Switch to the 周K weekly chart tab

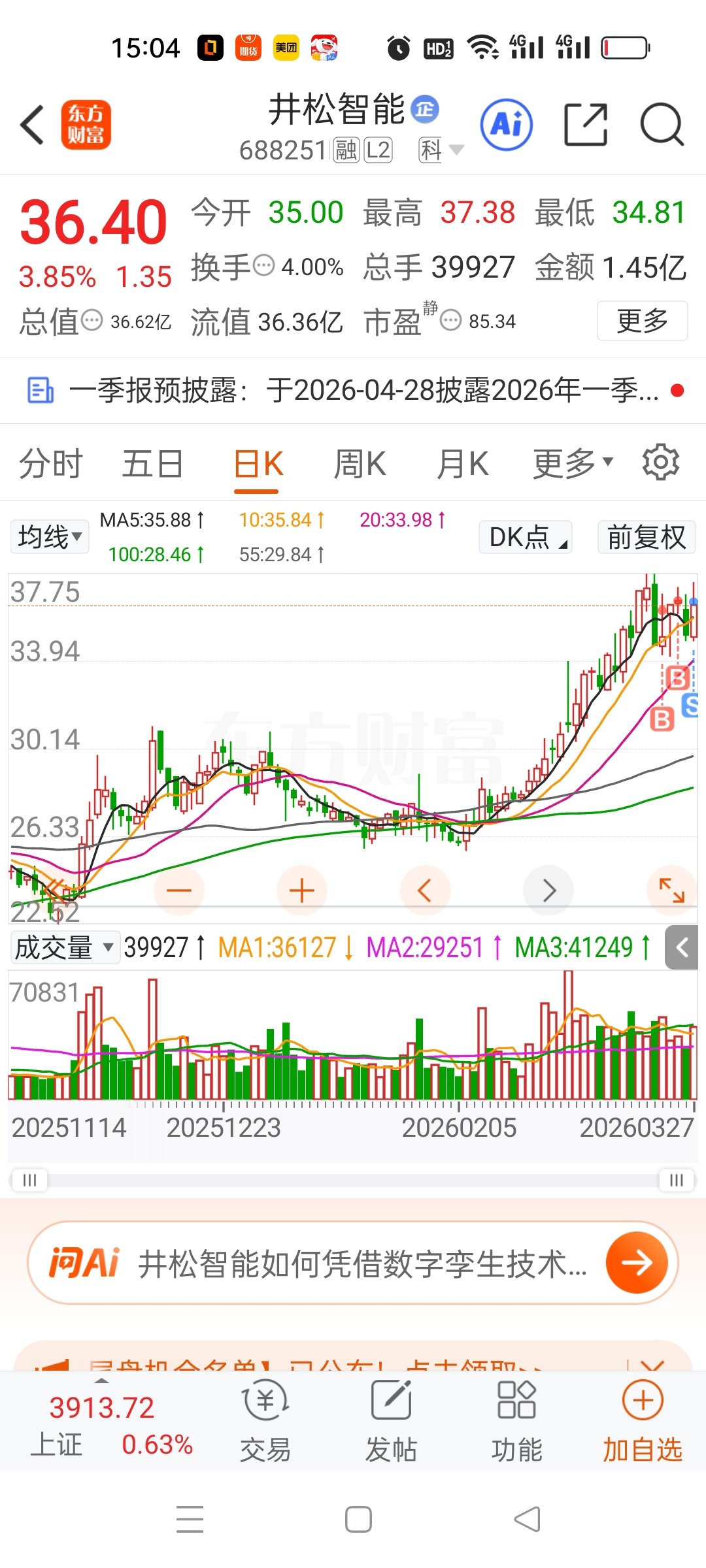359,463
